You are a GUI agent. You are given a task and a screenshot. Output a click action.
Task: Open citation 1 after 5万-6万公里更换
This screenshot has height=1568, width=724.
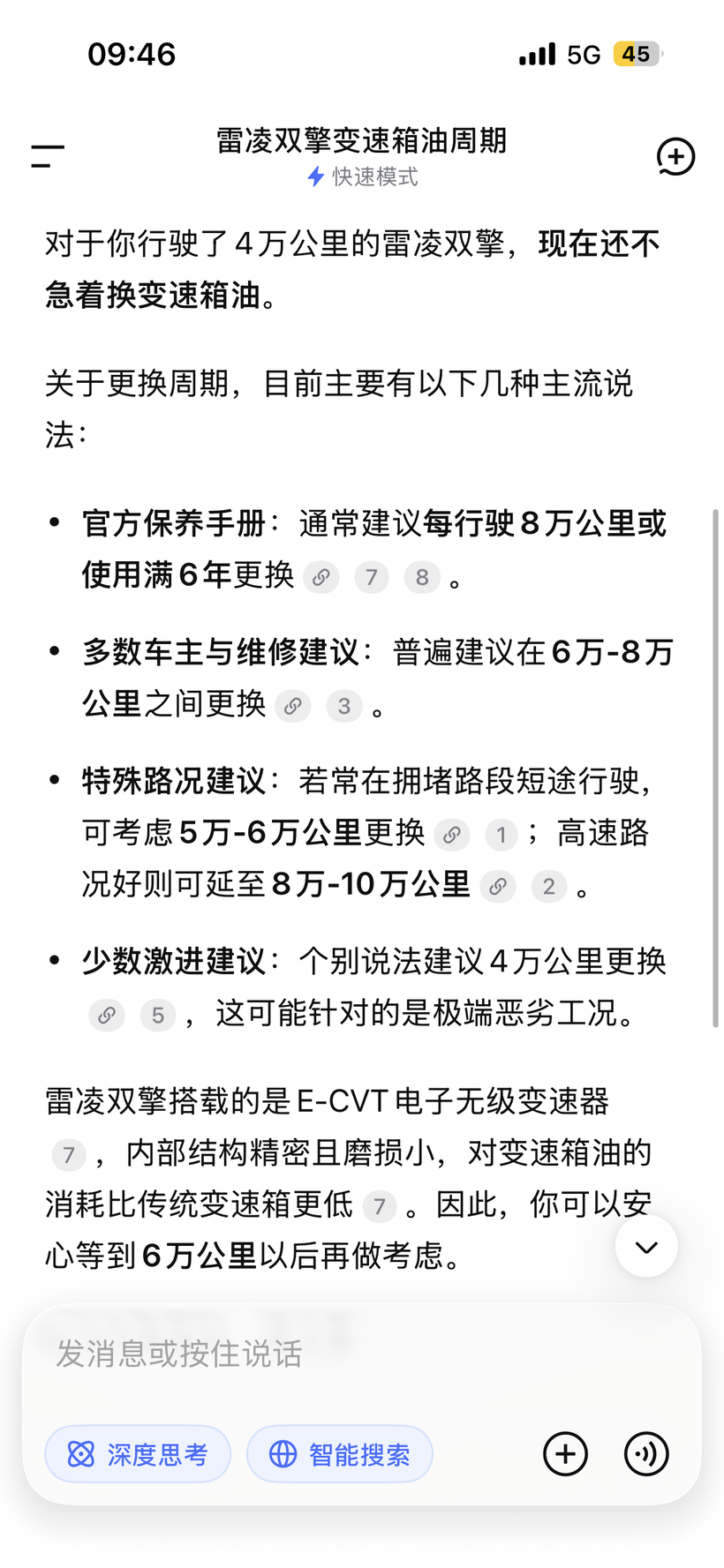coord(502,835)
